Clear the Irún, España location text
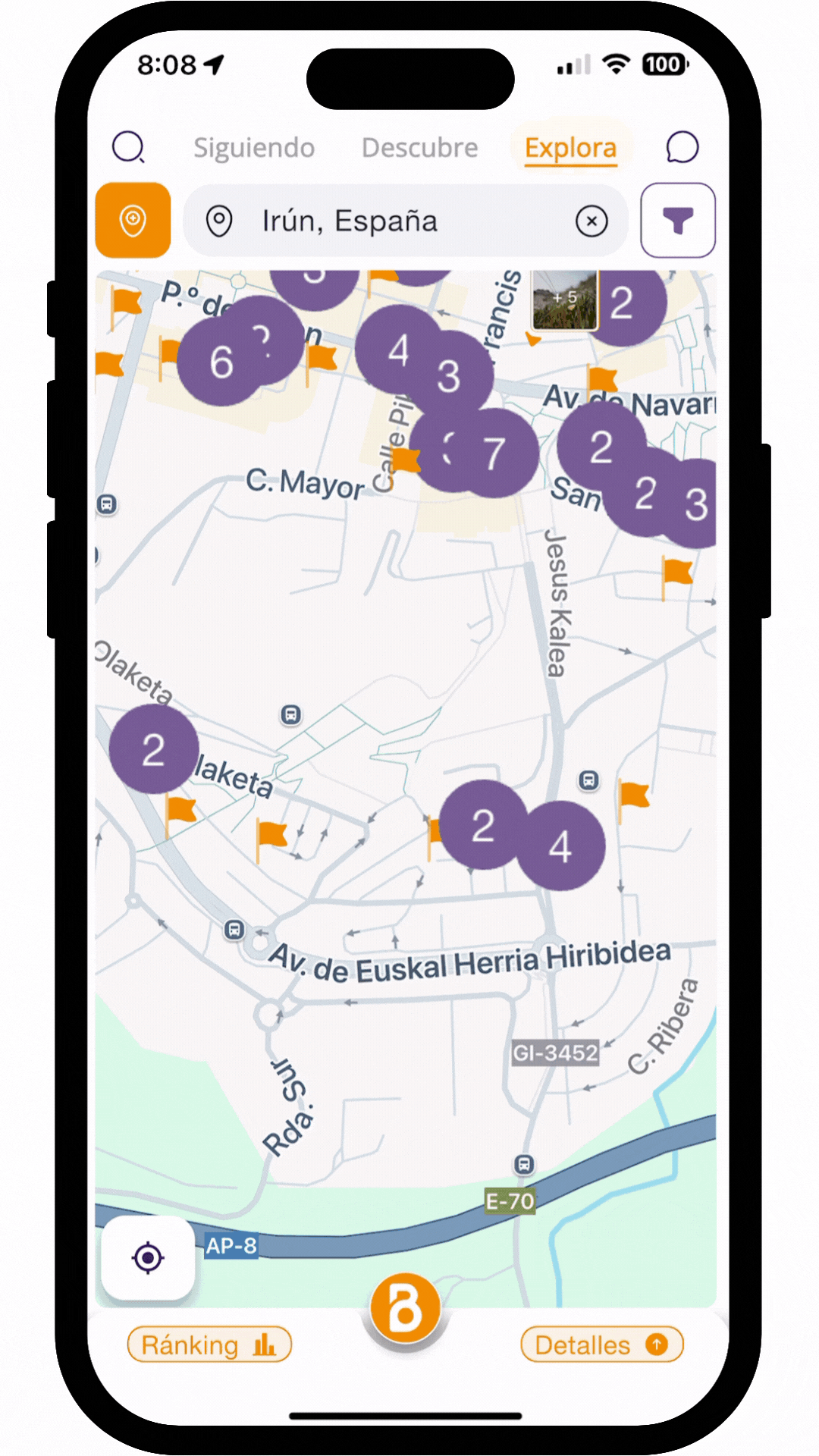 coord(591,221)
